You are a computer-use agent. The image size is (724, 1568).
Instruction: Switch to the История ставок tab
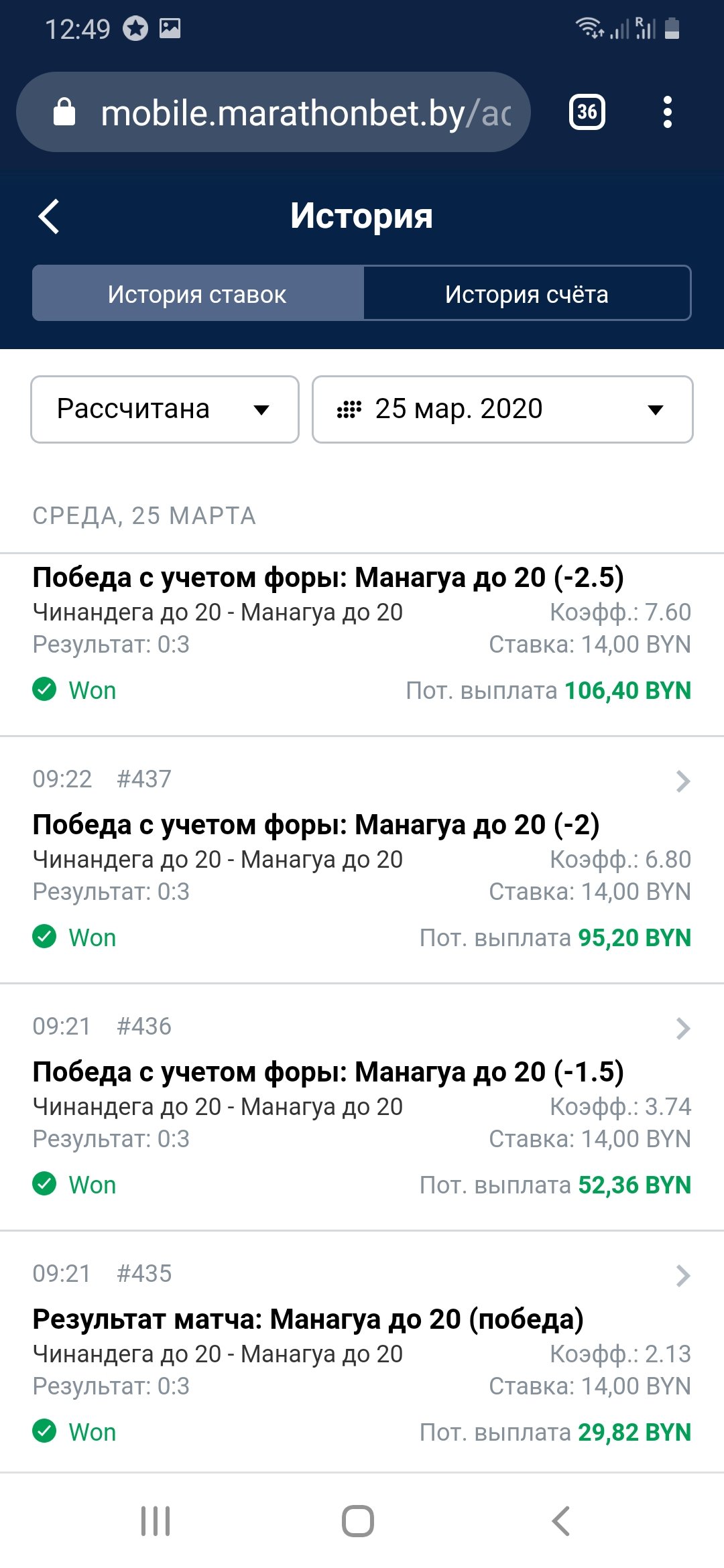(198, 293)
